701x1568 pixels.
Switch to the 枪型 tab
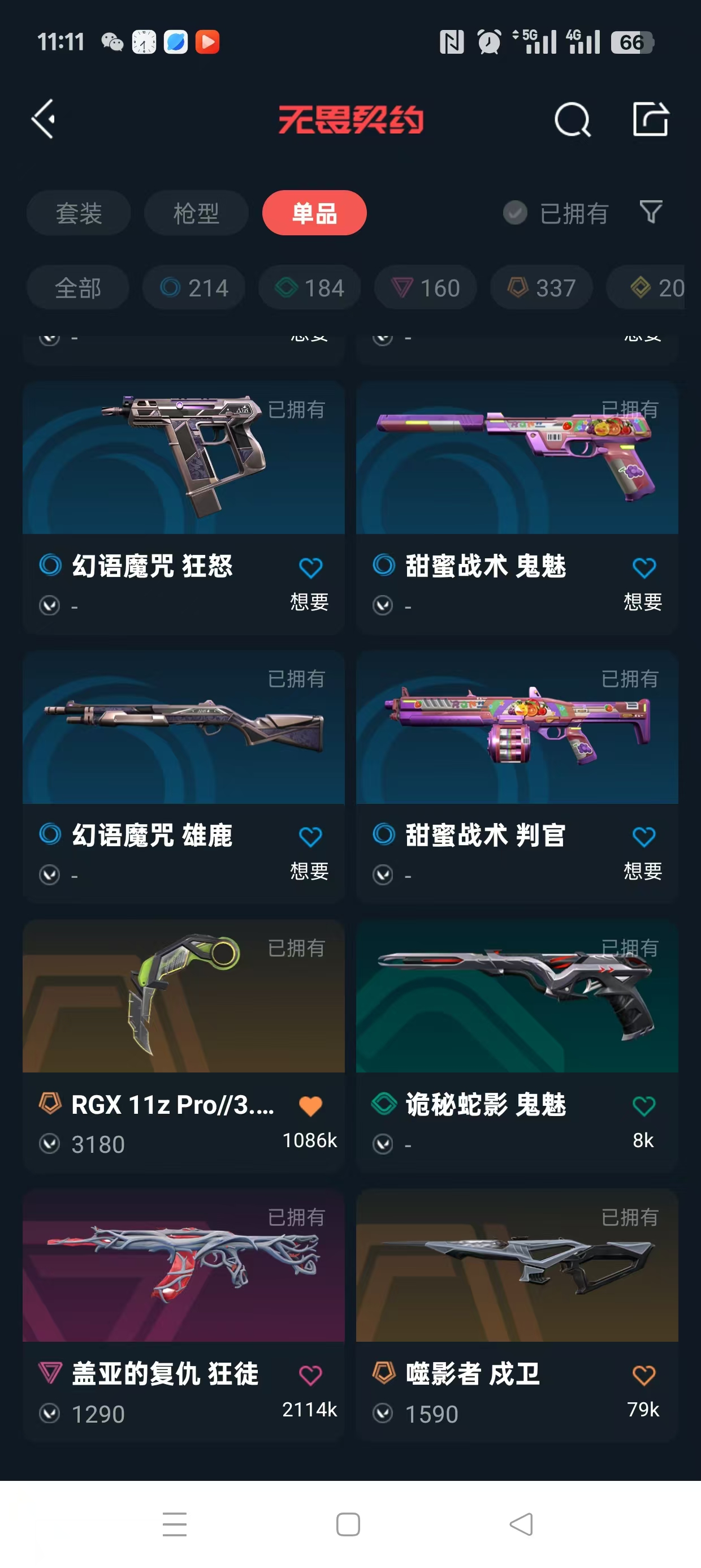pos(196,213)
